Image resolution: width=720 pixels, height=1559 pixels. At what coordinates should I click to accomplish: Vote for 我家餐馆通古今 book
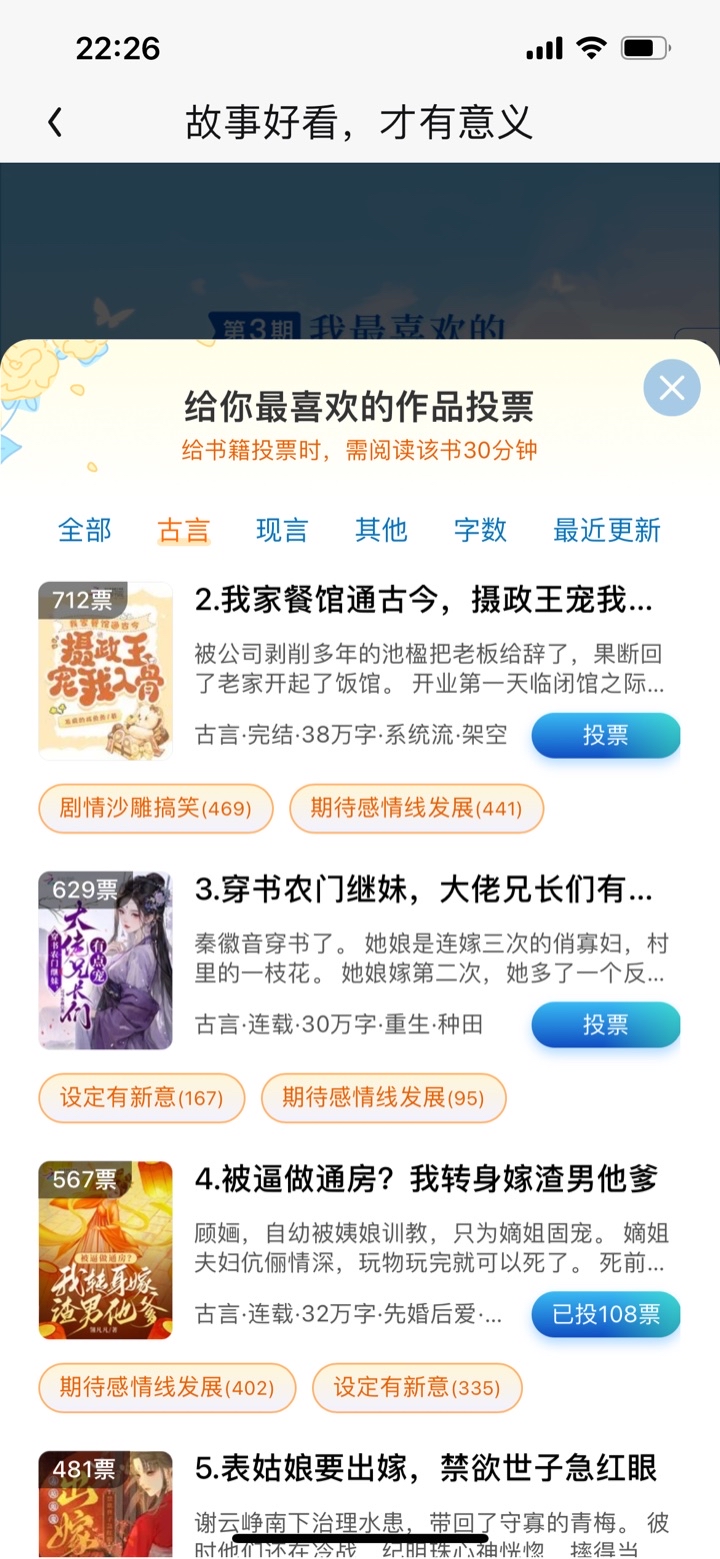605,736
